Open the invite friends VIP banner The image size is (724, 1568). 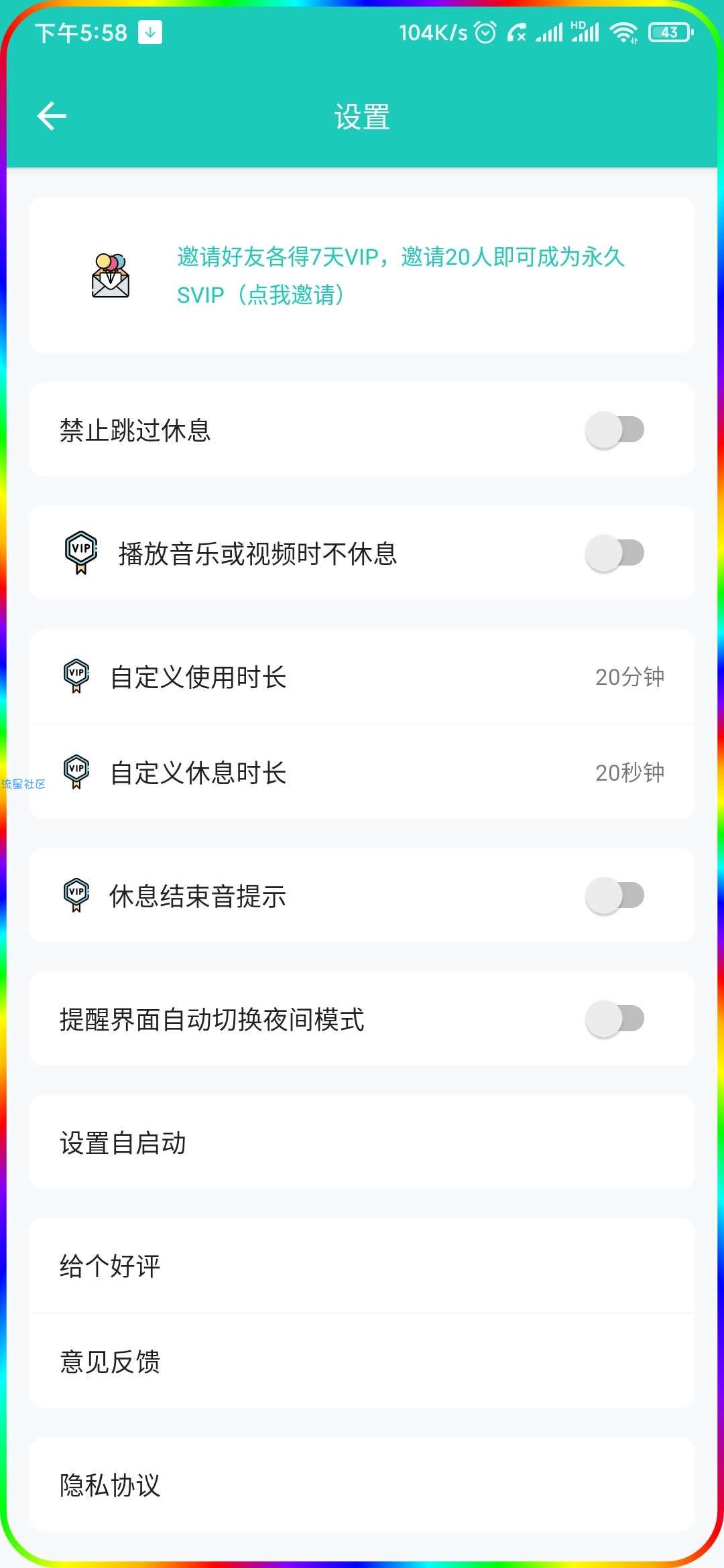(362, 275)
